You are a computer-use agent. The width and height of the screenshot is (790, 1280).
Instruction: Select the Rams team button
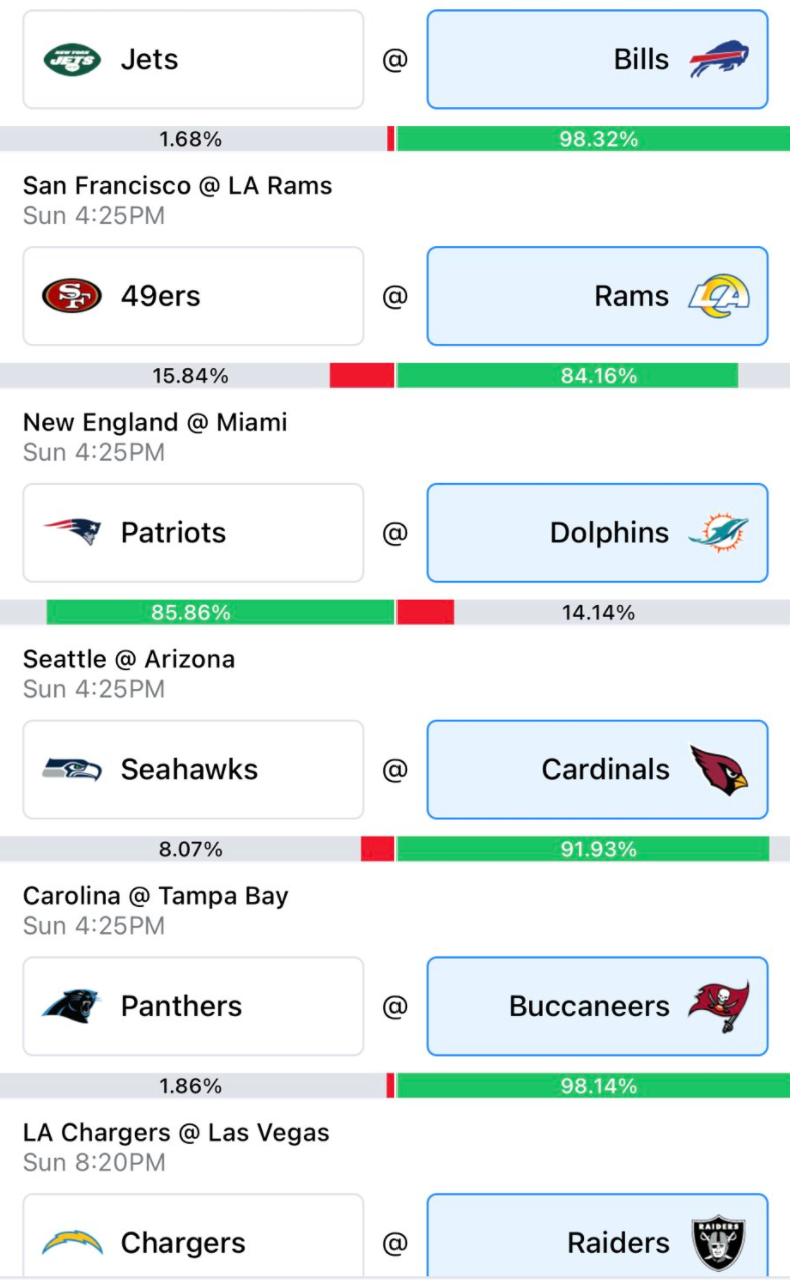tap(597, 296)
